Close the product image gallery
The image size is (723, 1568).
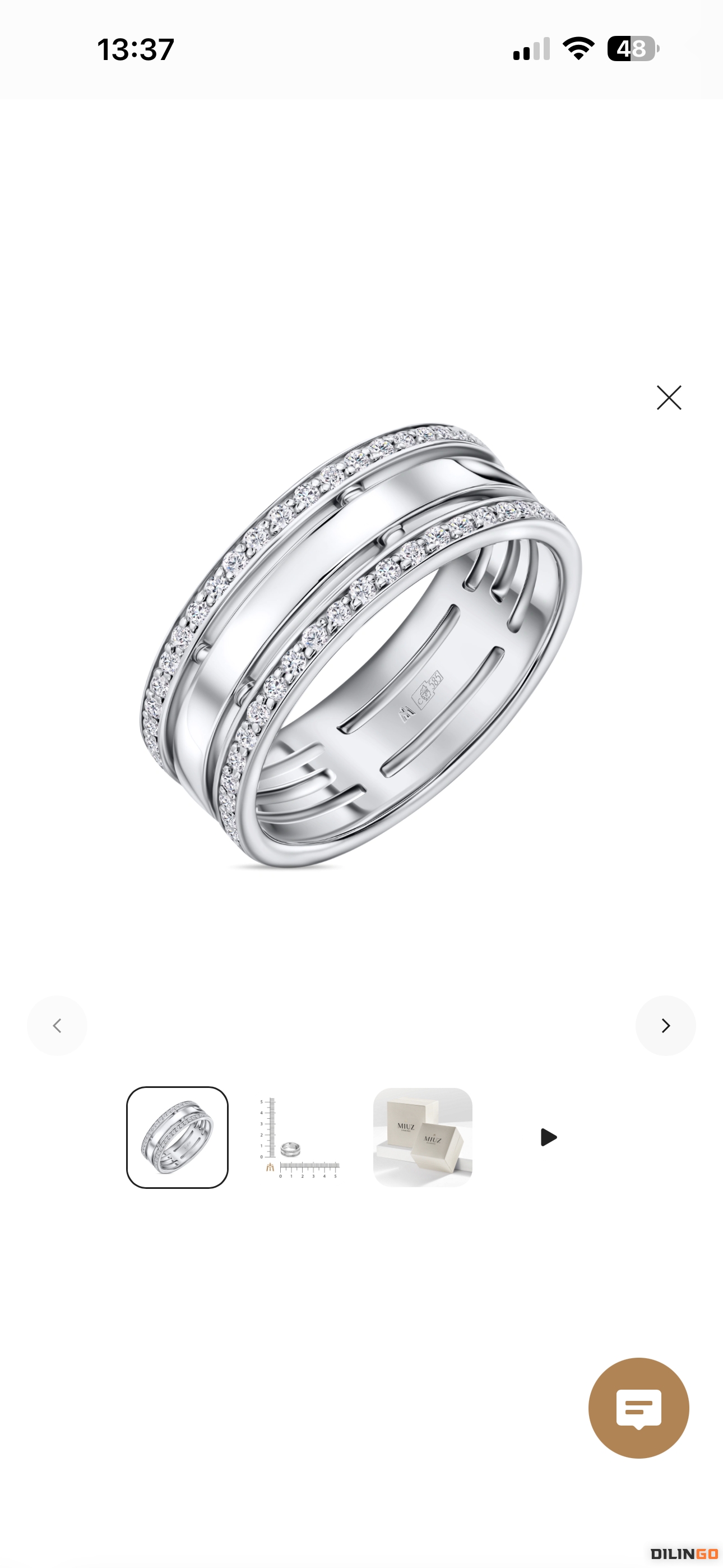669,398
